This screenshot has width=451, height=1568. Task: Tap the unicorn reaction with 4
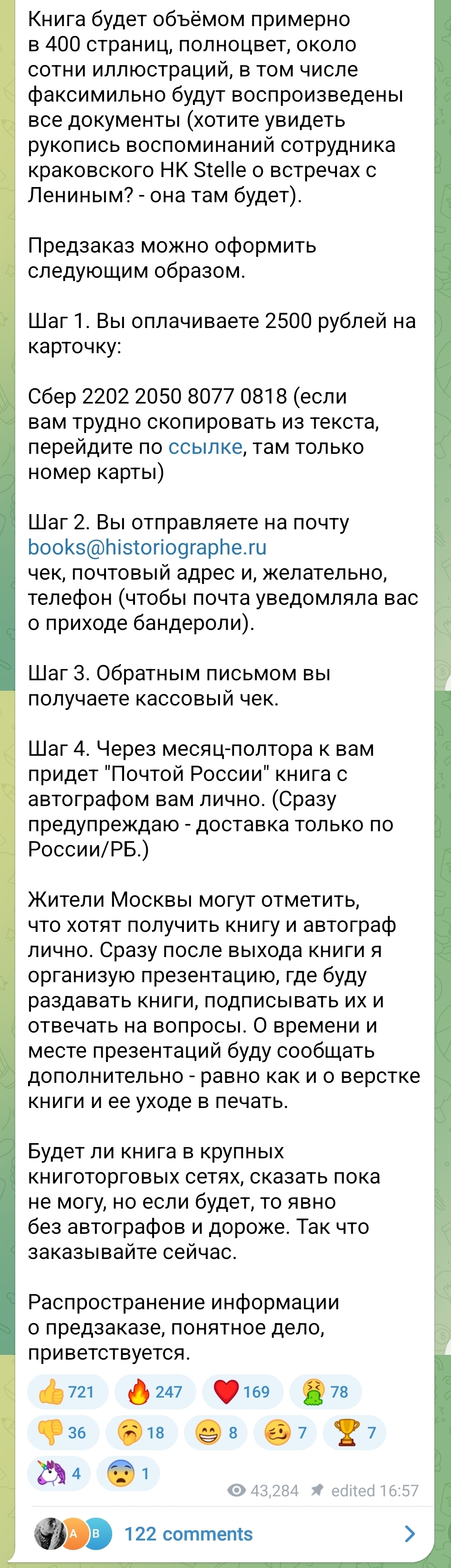coord(59,1474)
